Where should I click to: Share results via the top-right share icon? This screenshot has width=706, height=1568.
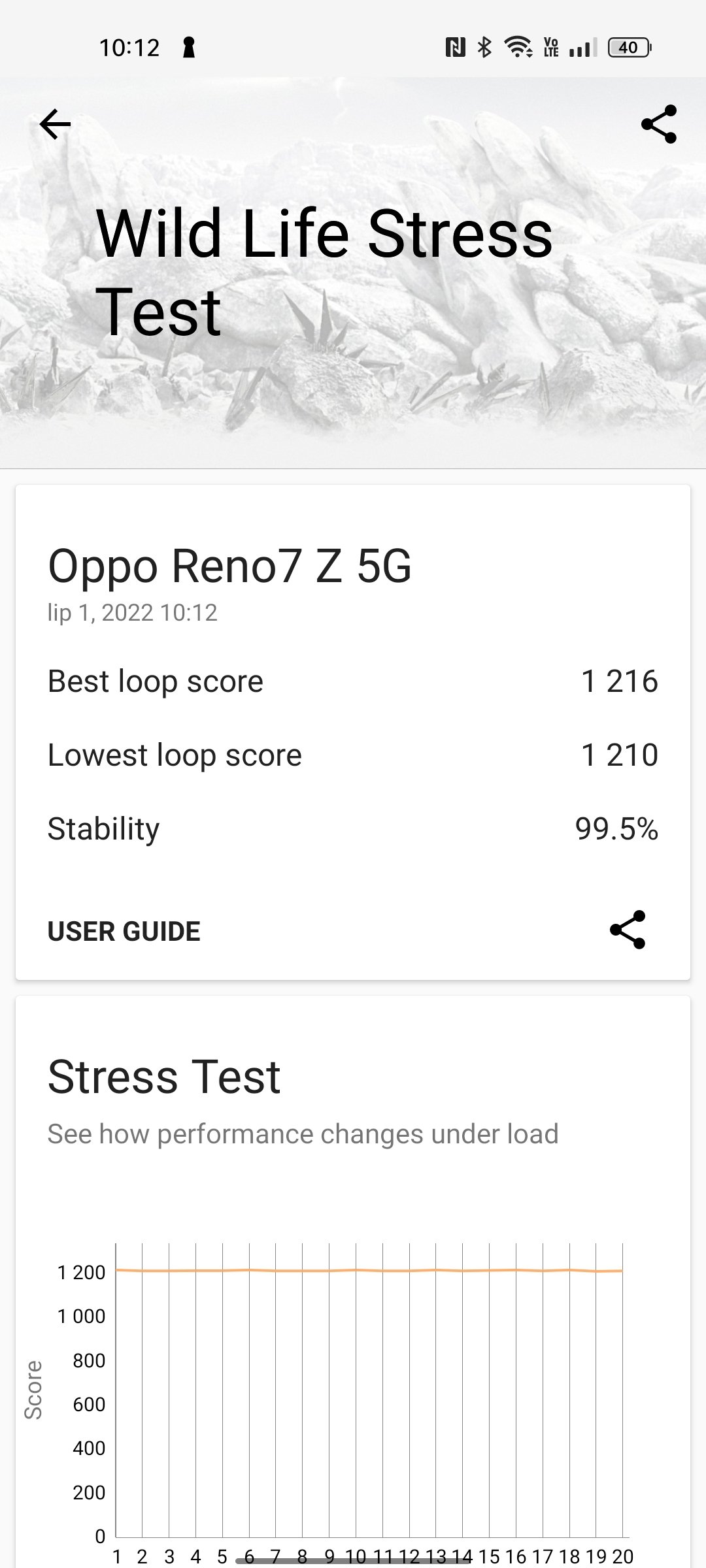[659, 124]
